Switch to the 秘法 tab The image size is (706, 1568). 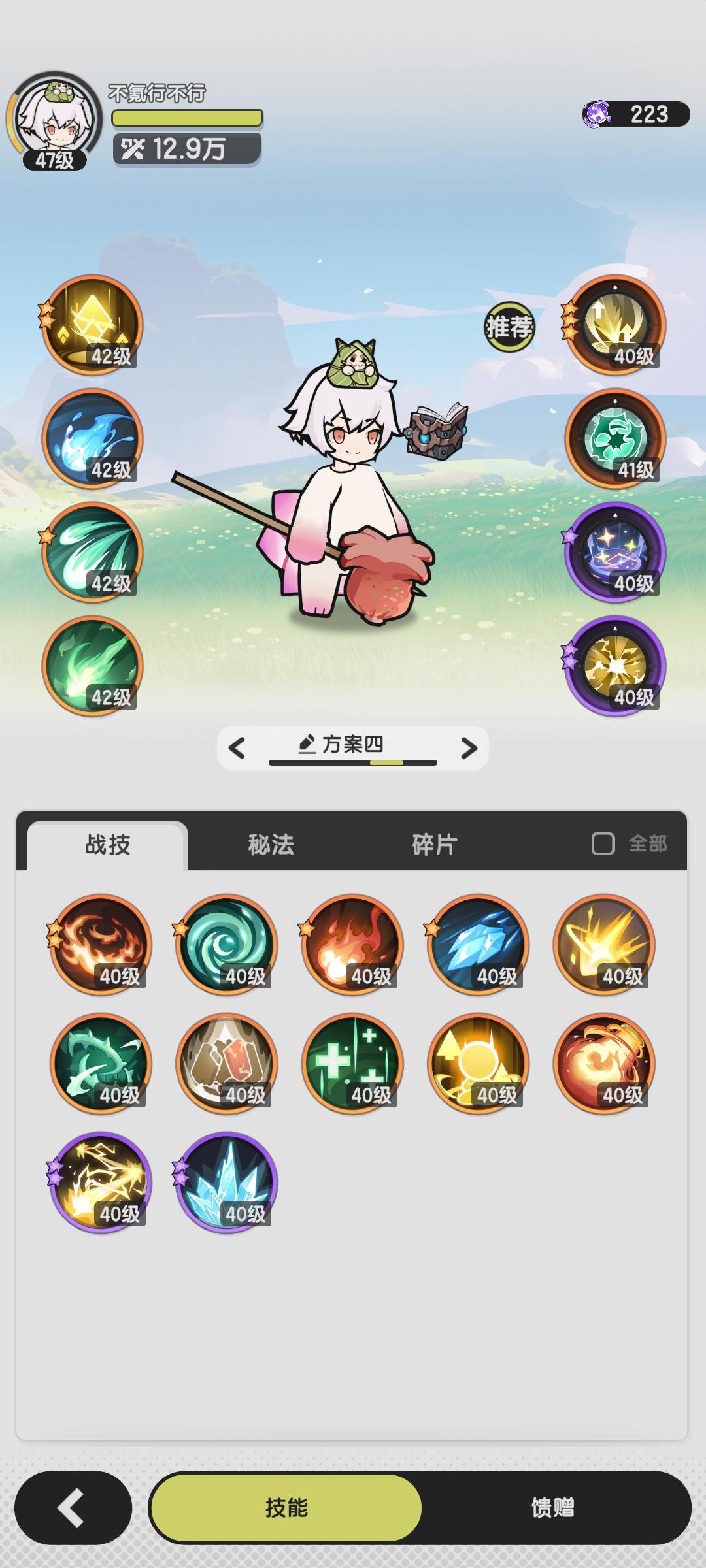pos(269,844)
